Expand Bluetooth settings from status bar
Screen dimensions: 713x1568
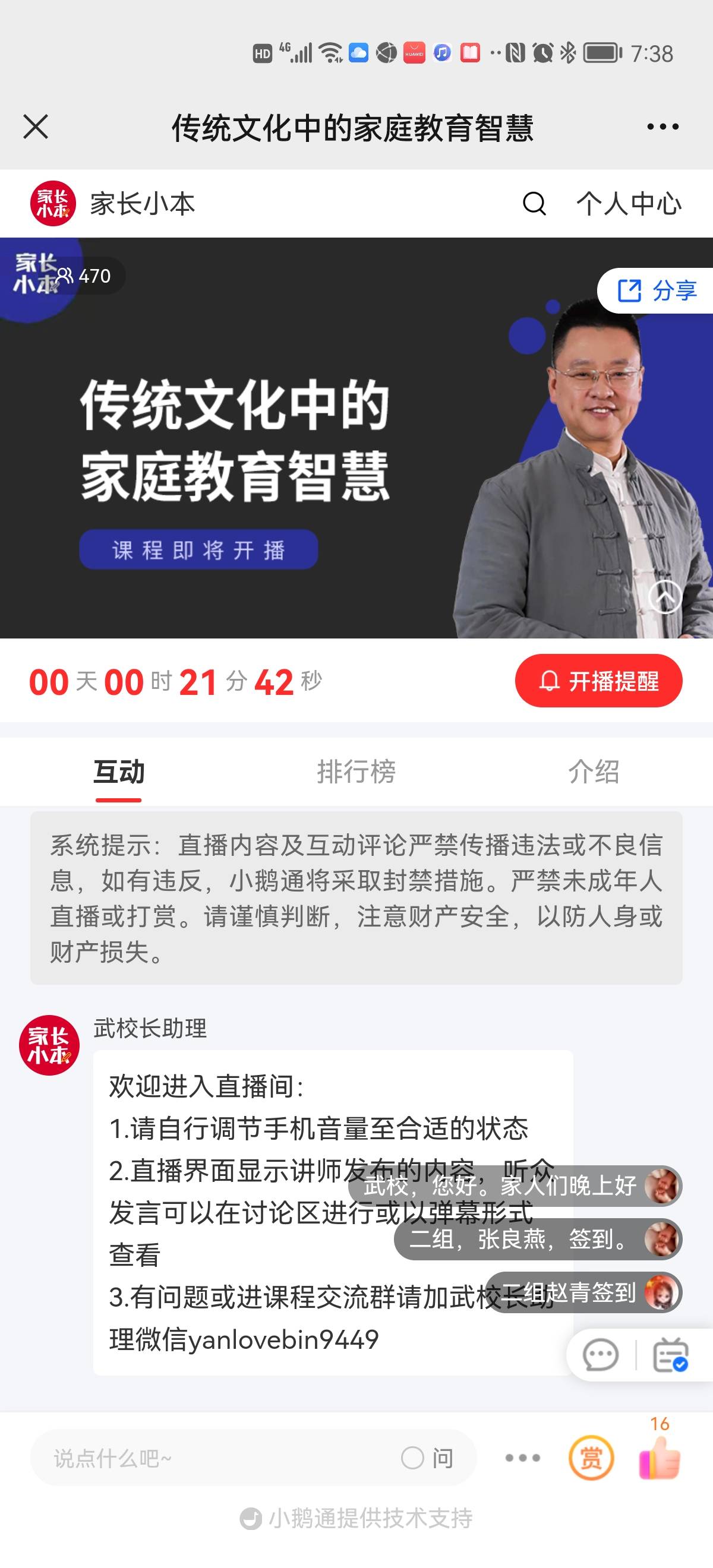pos(569,53)
